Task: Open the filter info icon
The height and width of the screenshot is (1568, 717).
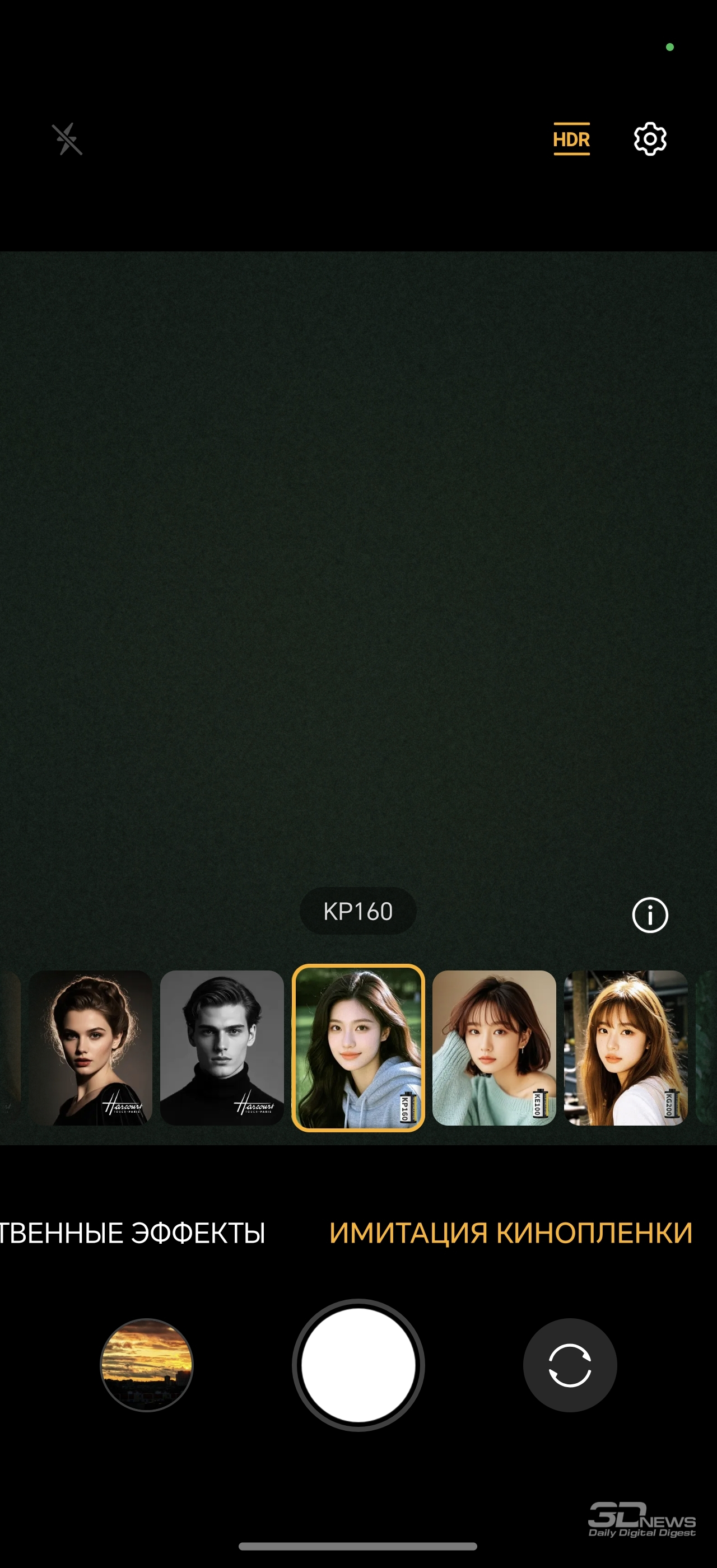Action: (650, 915)
